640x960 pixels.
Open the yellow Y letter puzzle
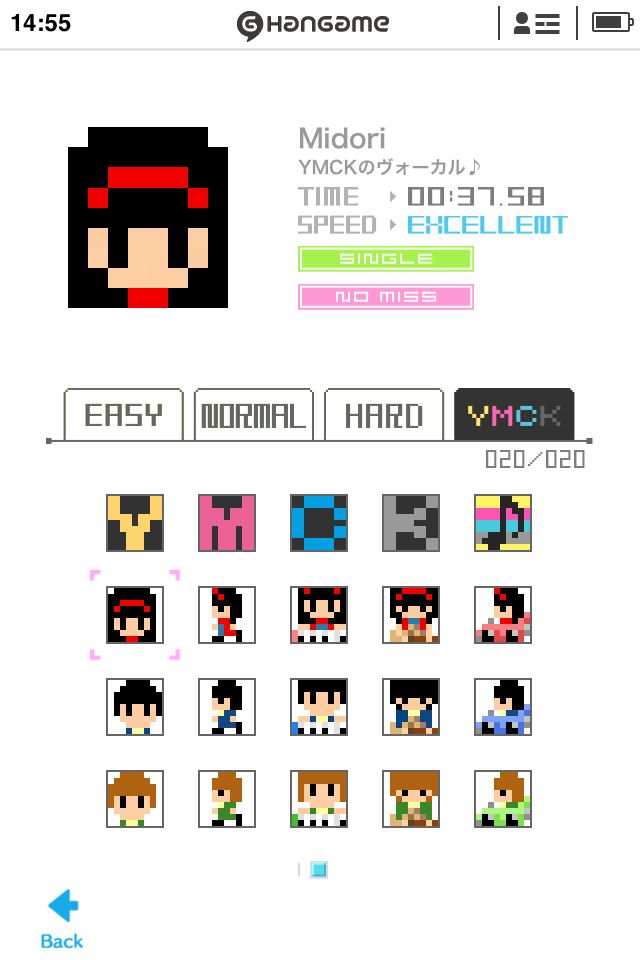pyautogui.click(x=135, y=523)
